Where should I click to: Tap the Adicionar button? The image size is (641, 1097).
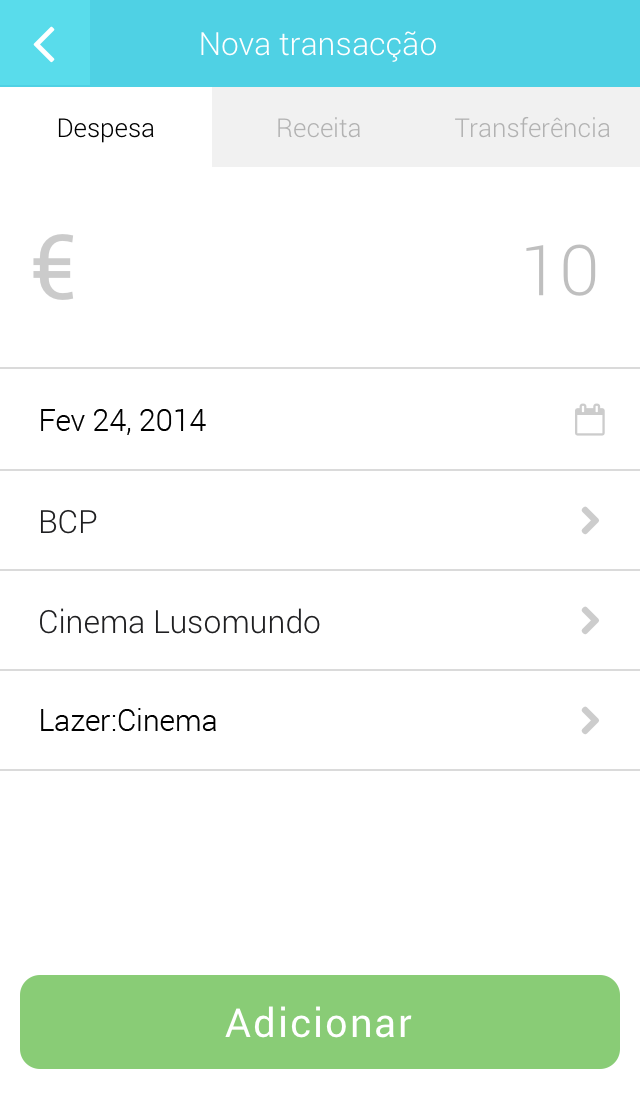(320, 1022)
